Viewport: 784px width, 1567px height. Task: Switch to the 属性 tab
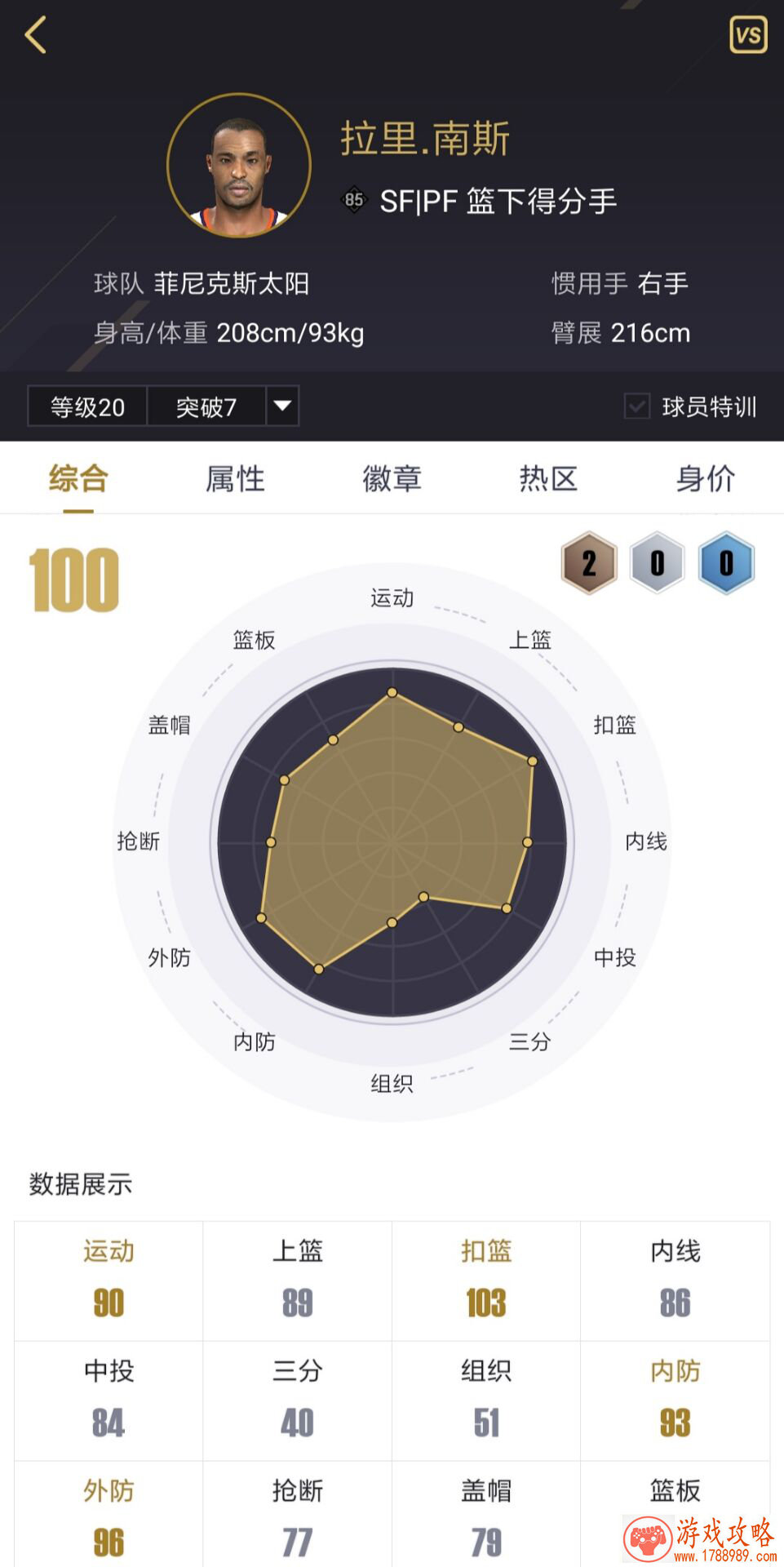click(235, 478)
